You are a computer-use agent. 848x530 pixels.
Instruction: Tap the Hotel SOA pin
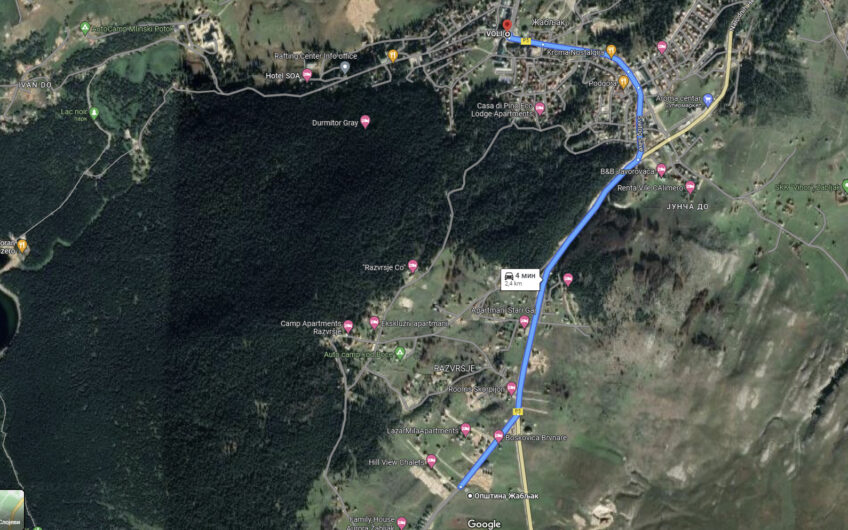coord(307,74)
